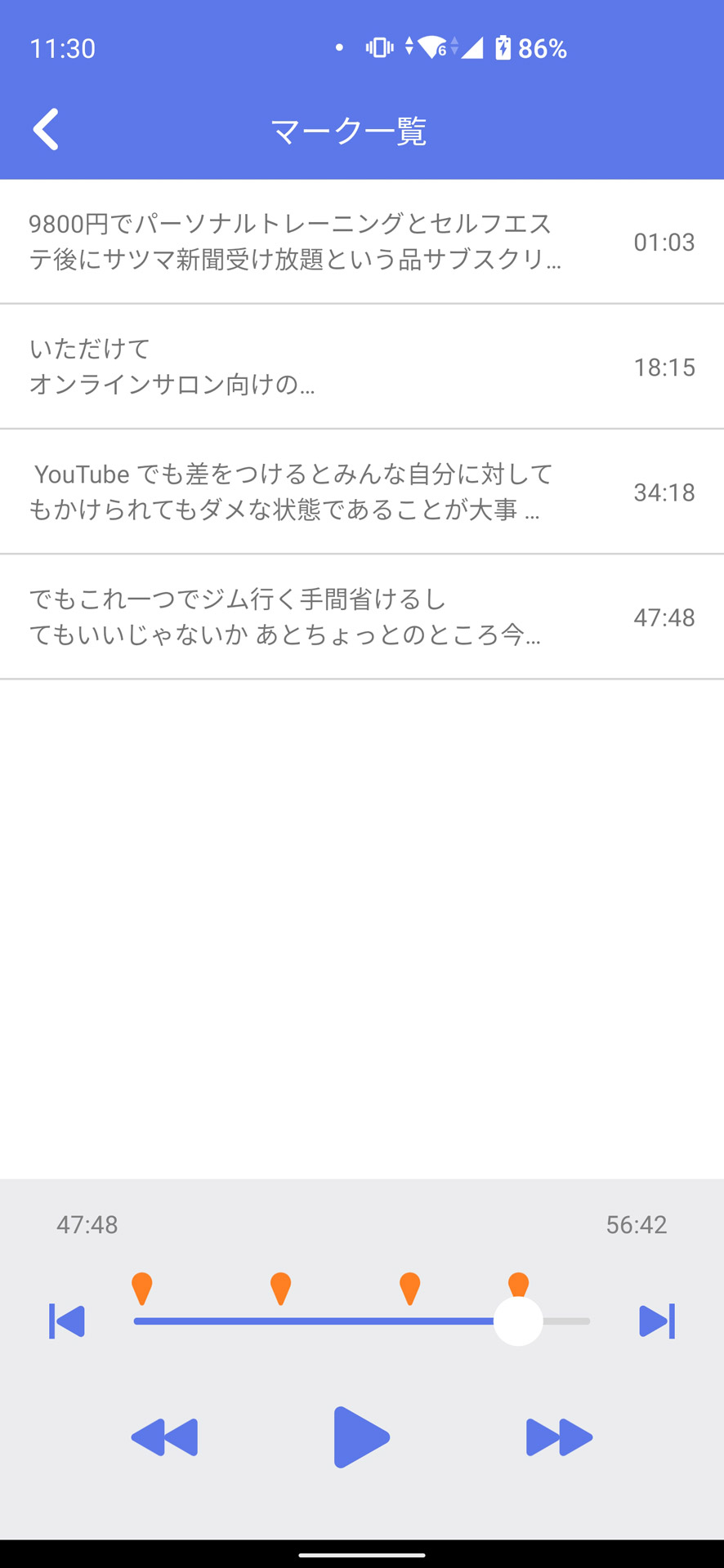Tap the first orange marker on timeline
This screenshot has height=1568, width=724.
pyautogui.click(x=144, y=1284)
